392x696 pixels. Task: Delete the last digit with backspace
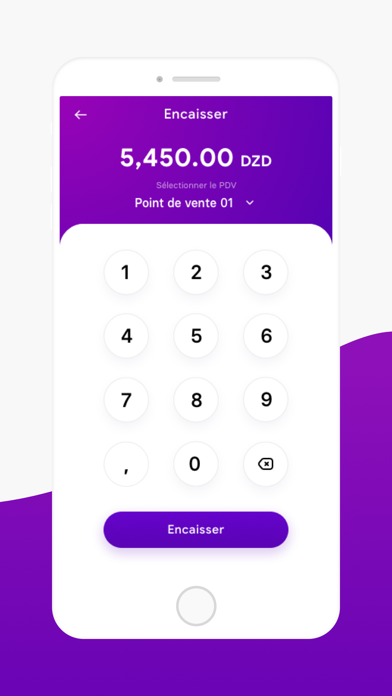[x=265, y=464]
